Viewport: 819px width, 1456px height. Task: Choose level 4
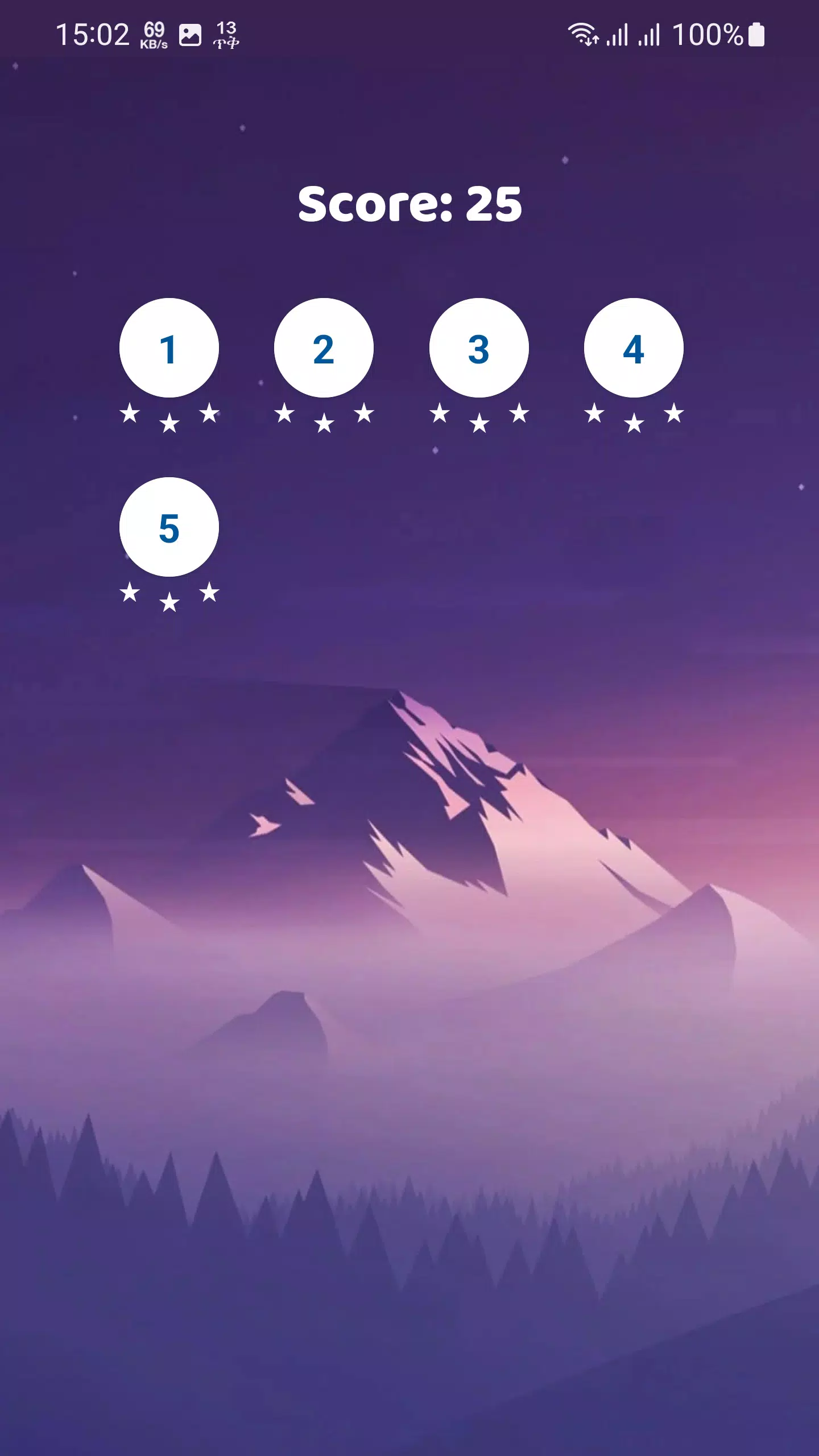point(634,348)
